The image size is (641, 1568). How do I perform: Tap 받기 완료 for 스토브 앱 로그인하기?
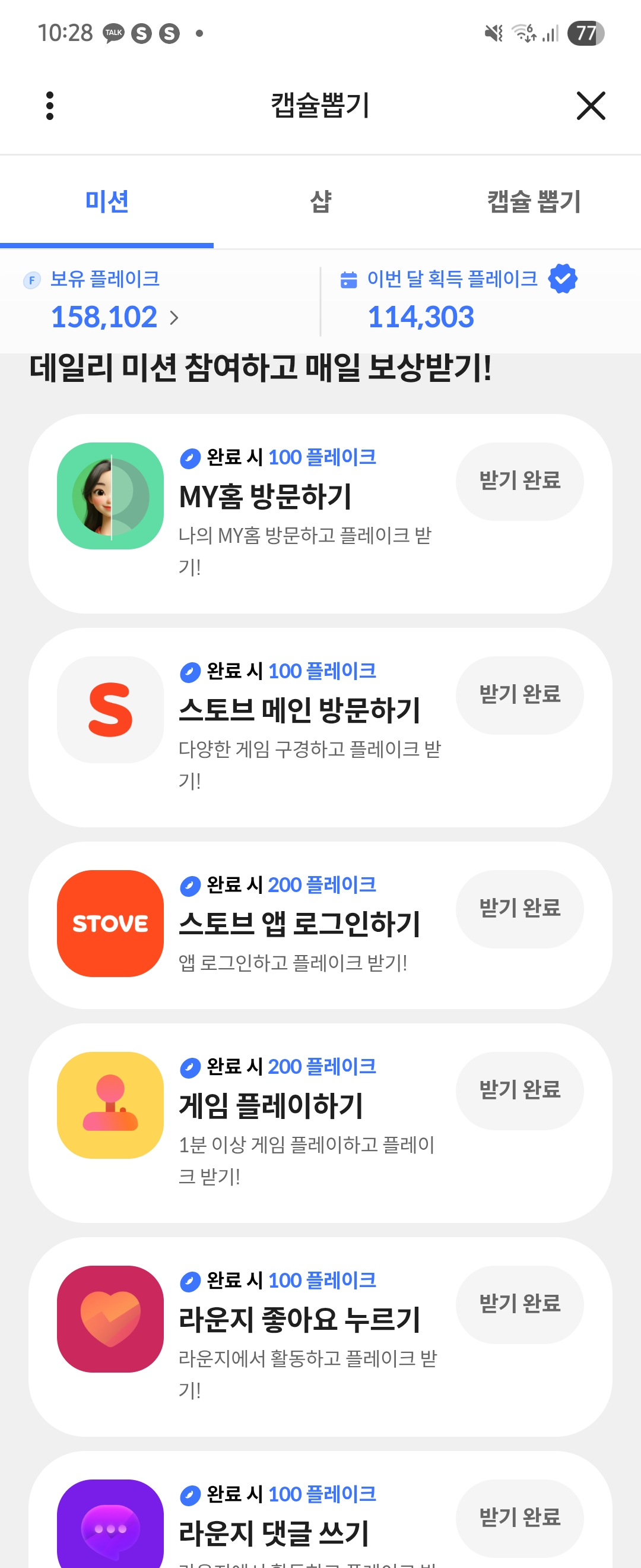[519, 908]
